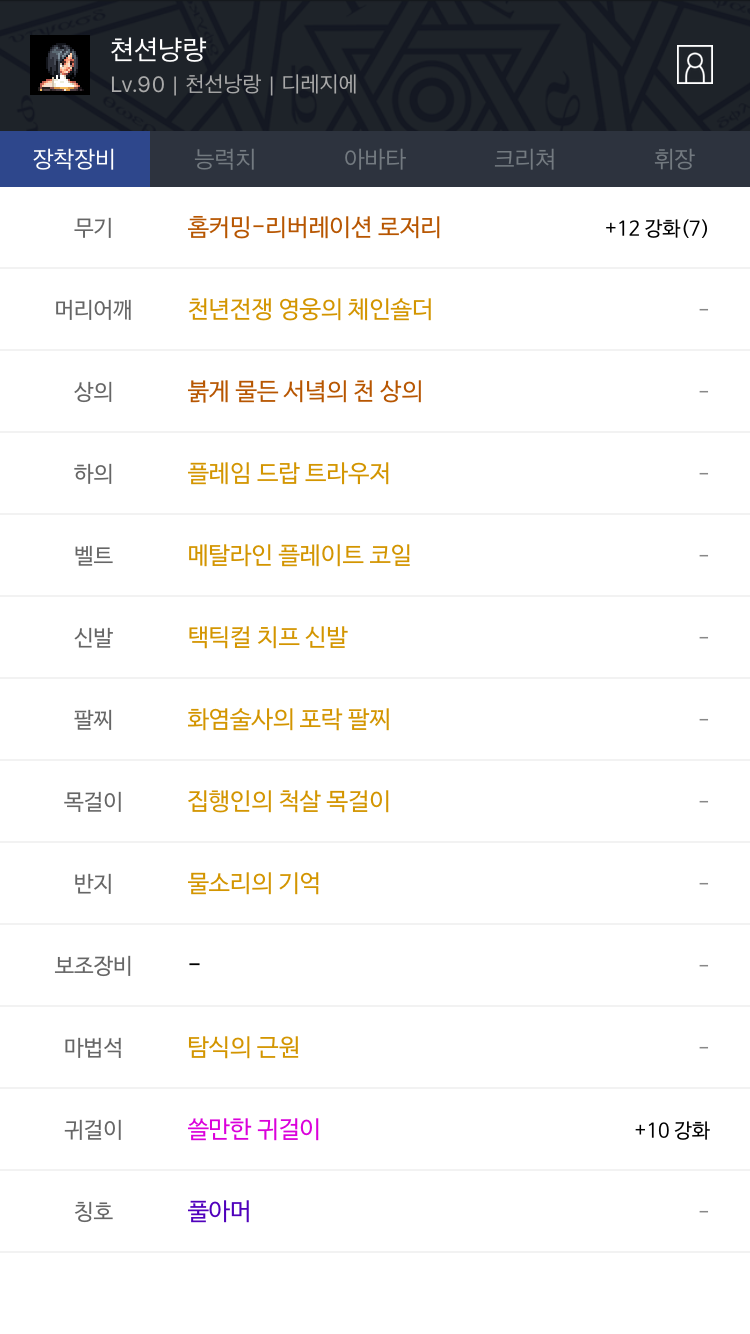Open 천년전쟁 영웅의 체인숄더 item
This screenshot has height=1334, width=750.
(x=310, y=309)
